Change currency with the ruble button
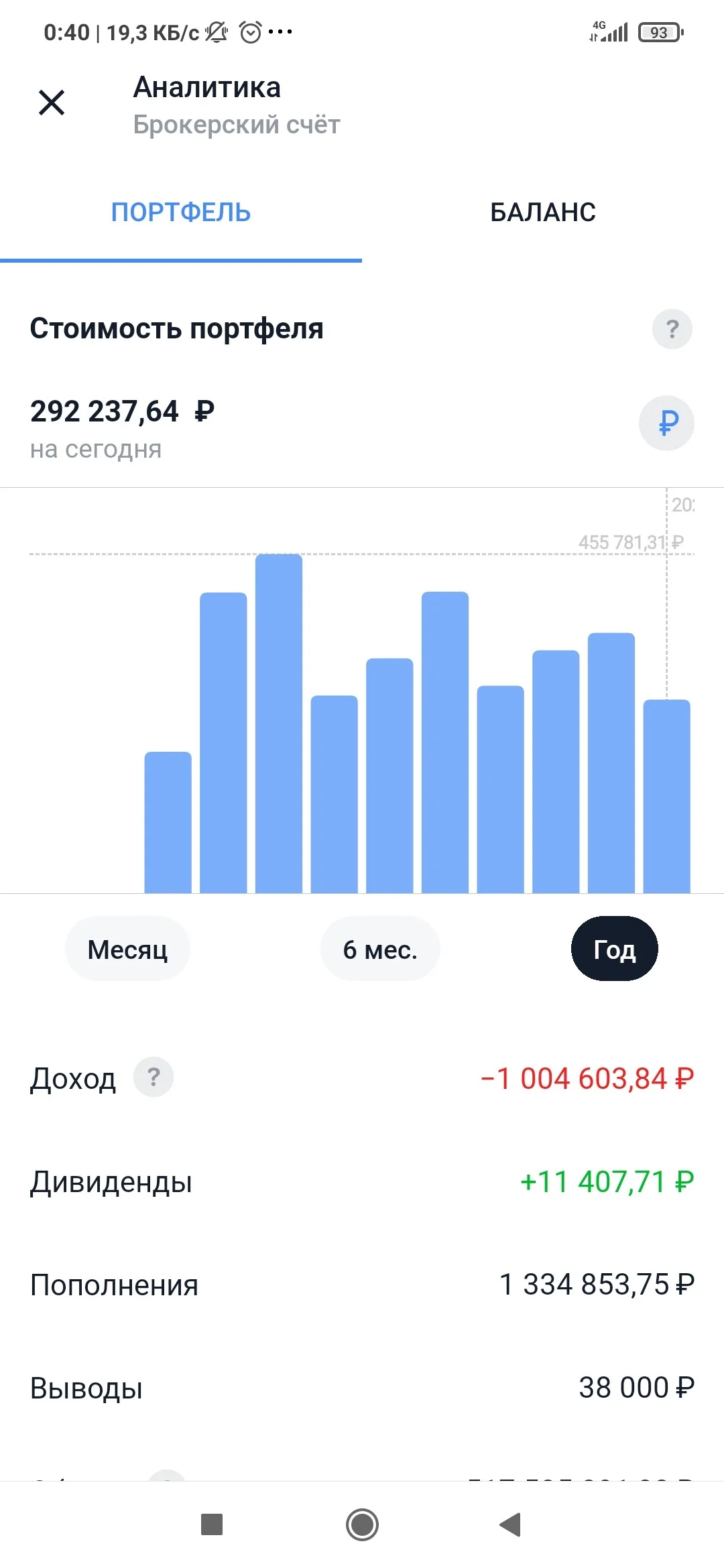 coord(666,423)
